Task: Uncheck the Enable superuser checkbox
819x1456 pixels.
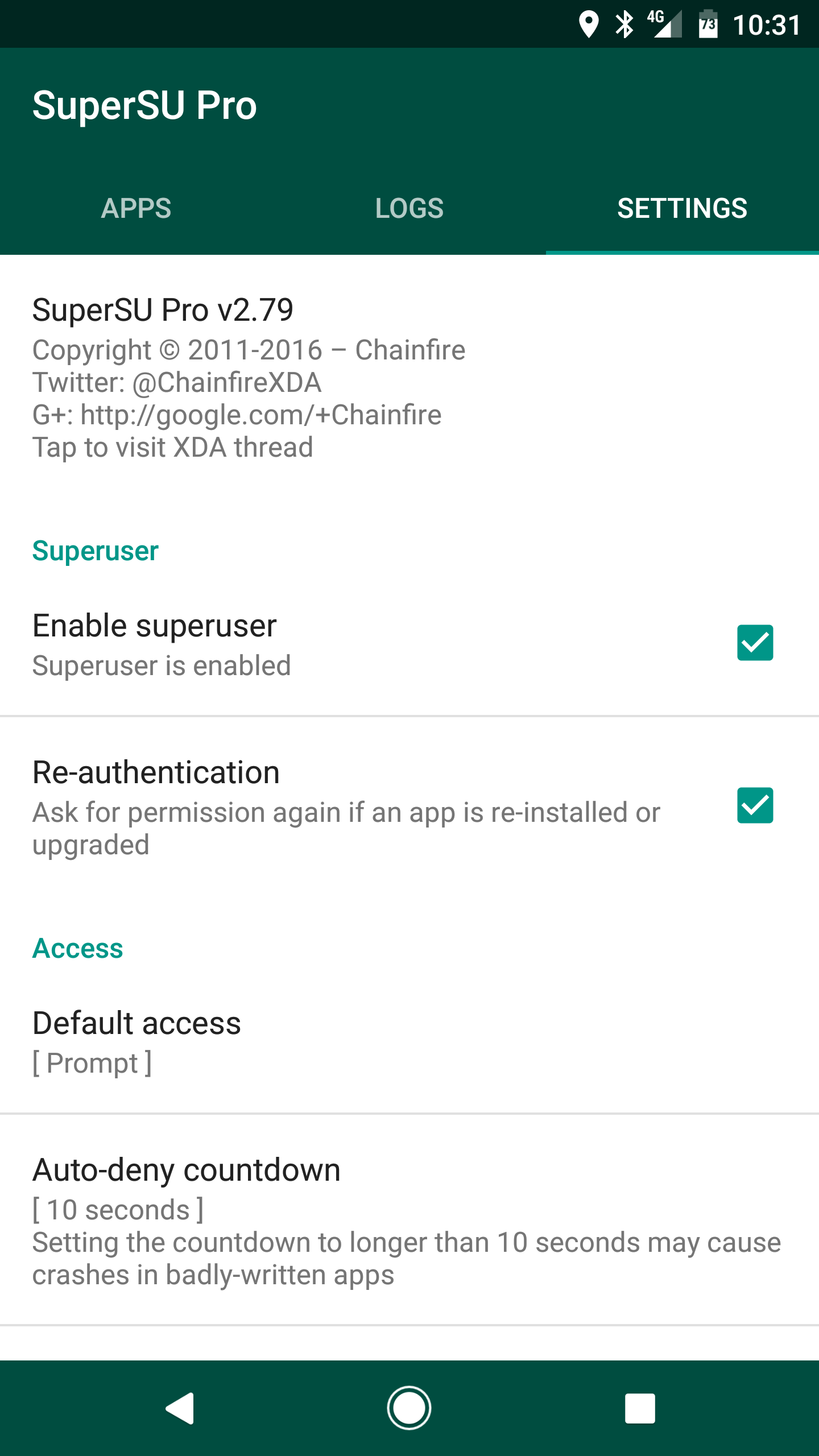Action: pyautogui.click(x=755, y=643)
